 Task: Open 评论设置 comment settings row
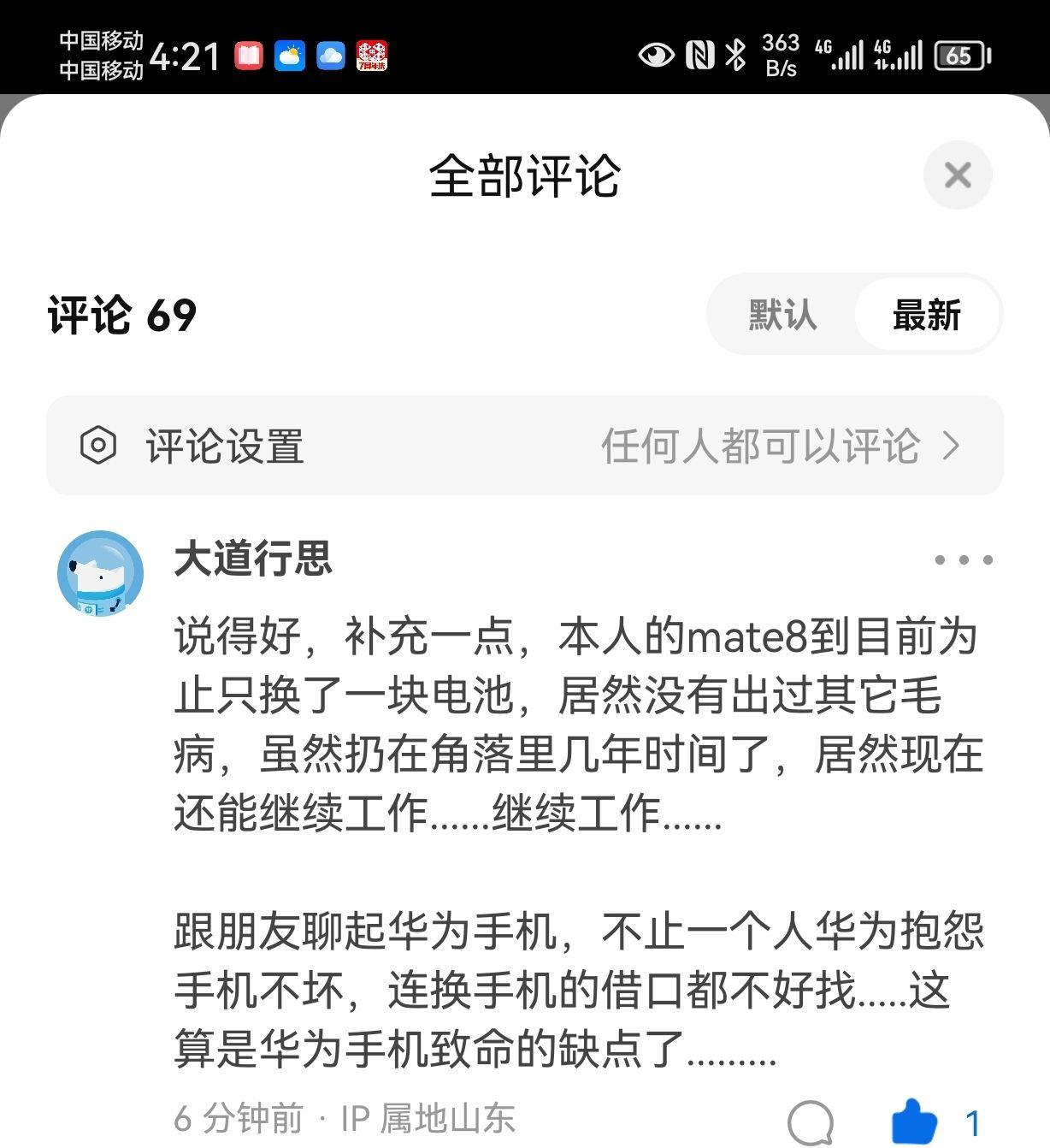(x=524, y=446)
